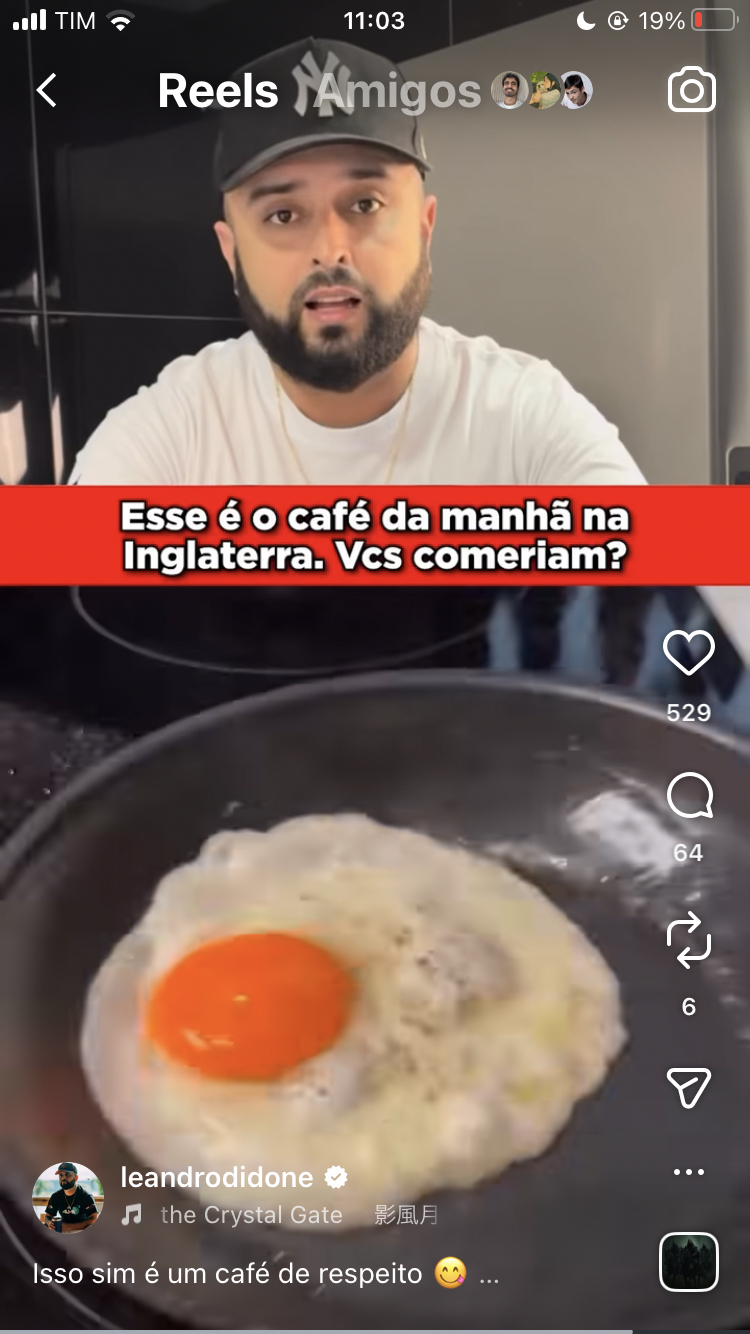Open the leandrodidone username link
This screenshot has width=750, height=1334.
216,1178
